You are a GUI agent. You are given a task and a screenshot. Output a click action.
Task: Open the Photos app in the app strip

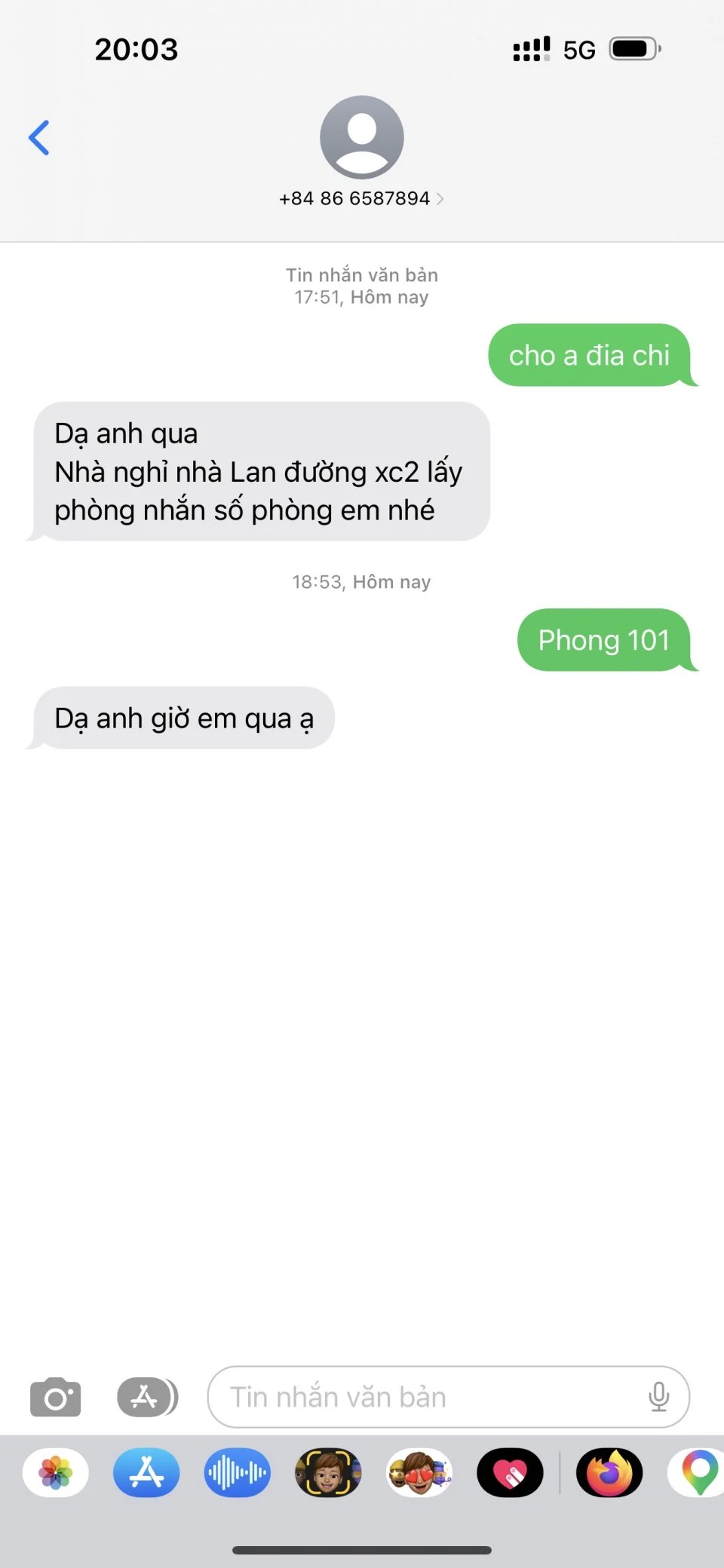(56, 1472)
